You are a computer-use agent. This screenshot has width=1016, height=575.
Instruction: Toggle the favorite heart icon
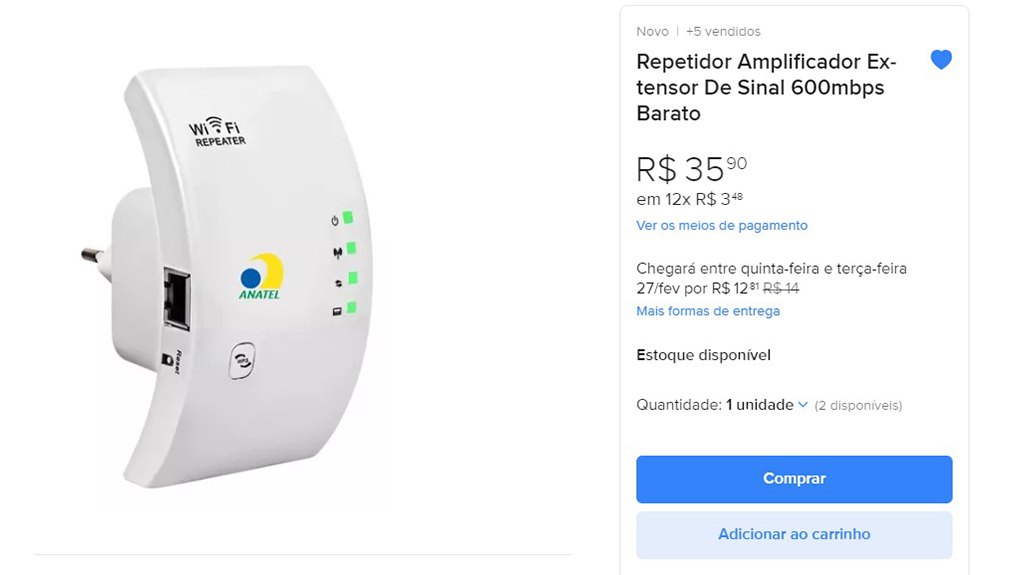point(940,60)
